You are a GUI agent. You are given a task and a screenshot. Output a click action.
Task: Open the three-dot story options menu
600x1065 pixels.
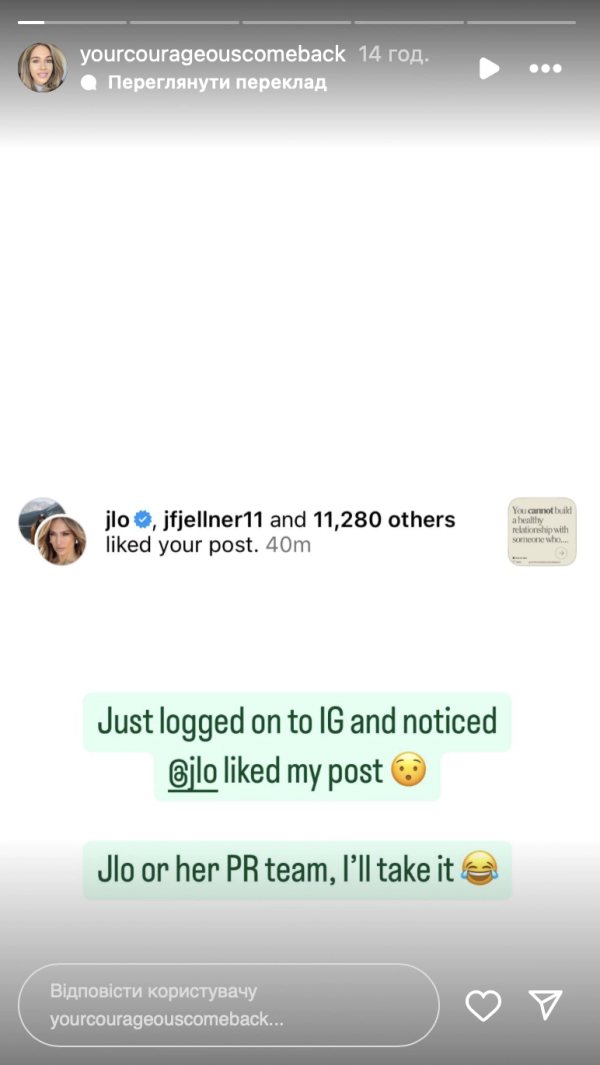coord(545,68)
